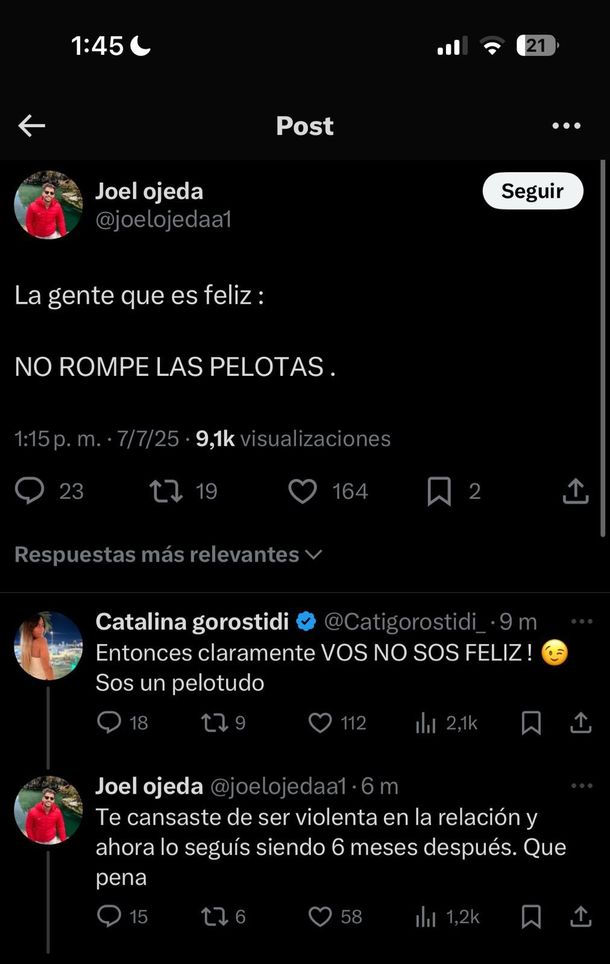Reply to Joel ojeda's main post
610x964 pixels.
tap(31, 491)
